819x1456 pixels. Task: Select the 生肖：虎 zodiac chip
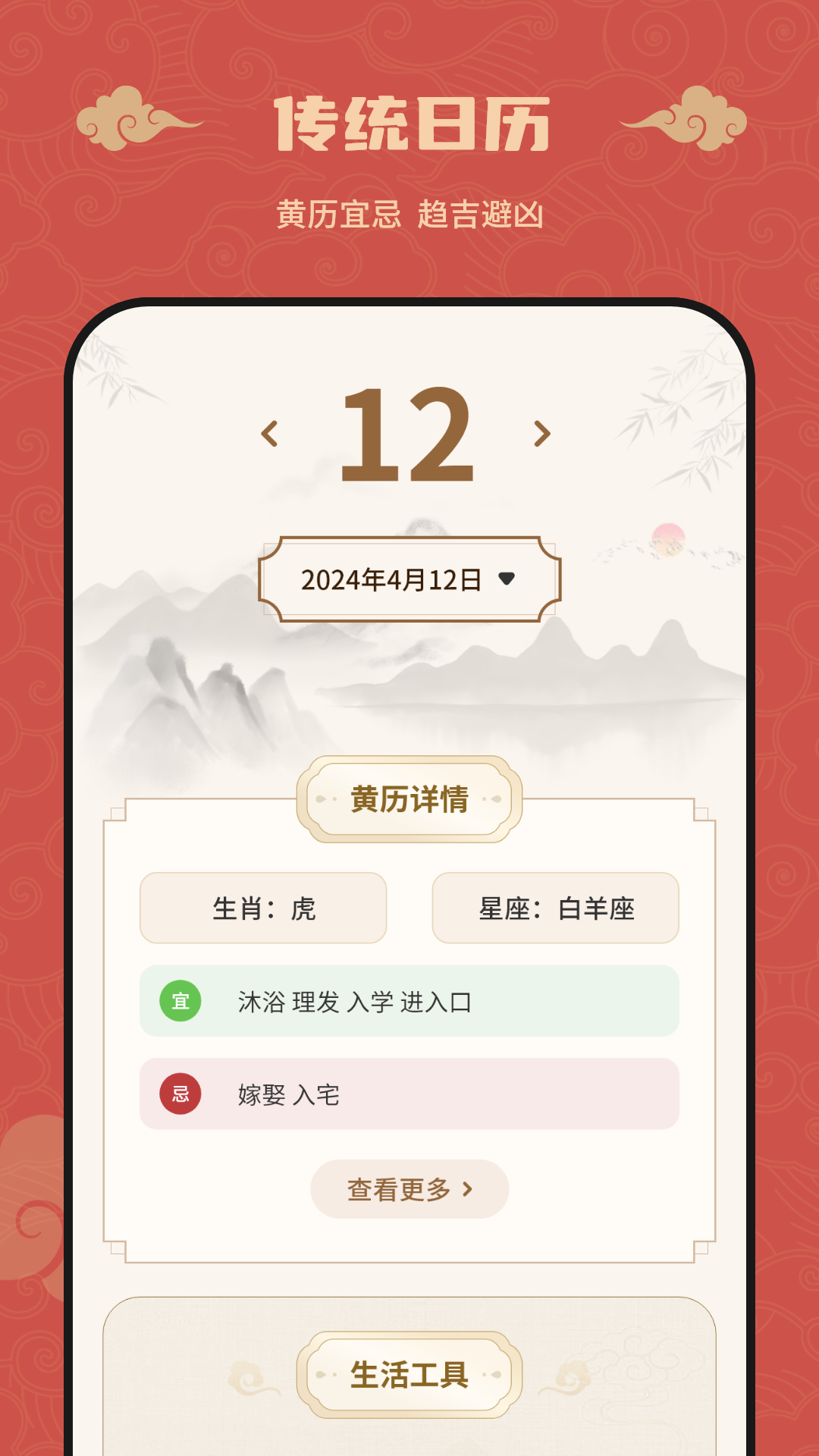coord(263,908)
